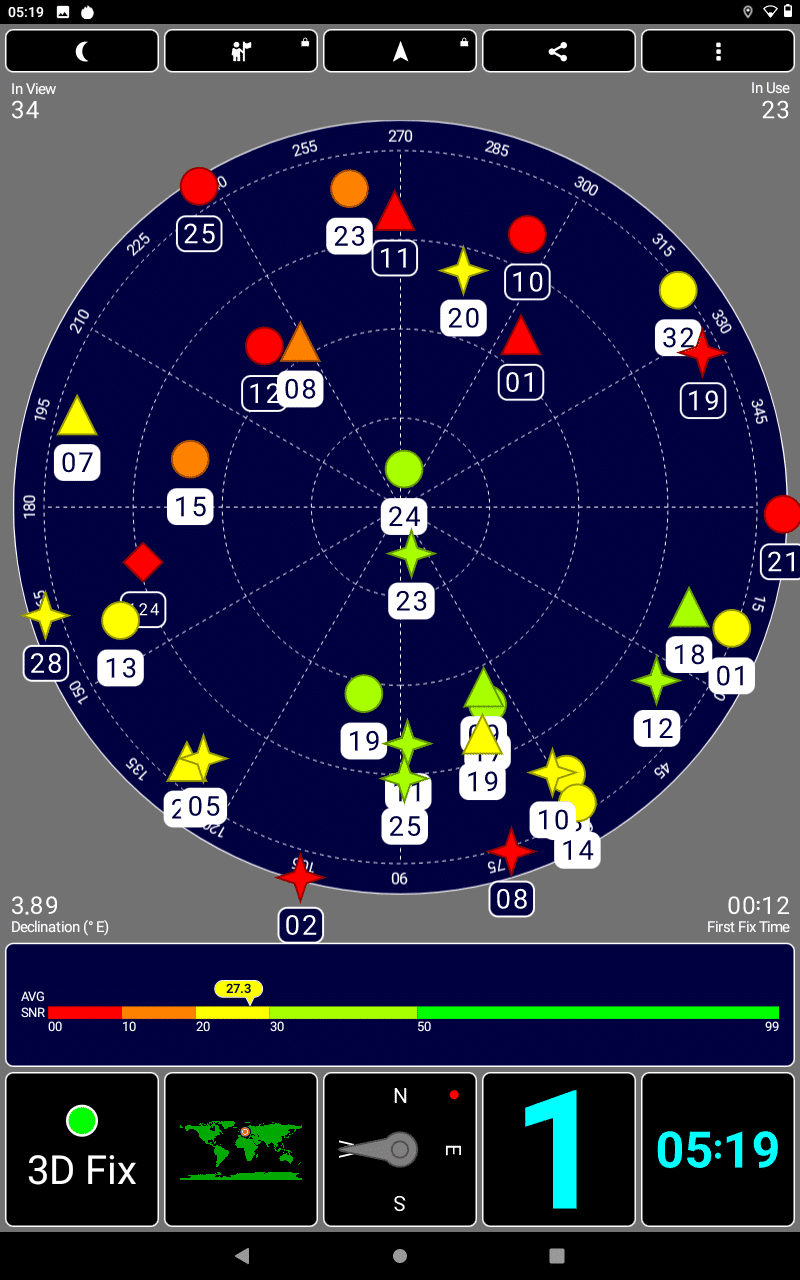Open the three-dot overflow menu

718,51
